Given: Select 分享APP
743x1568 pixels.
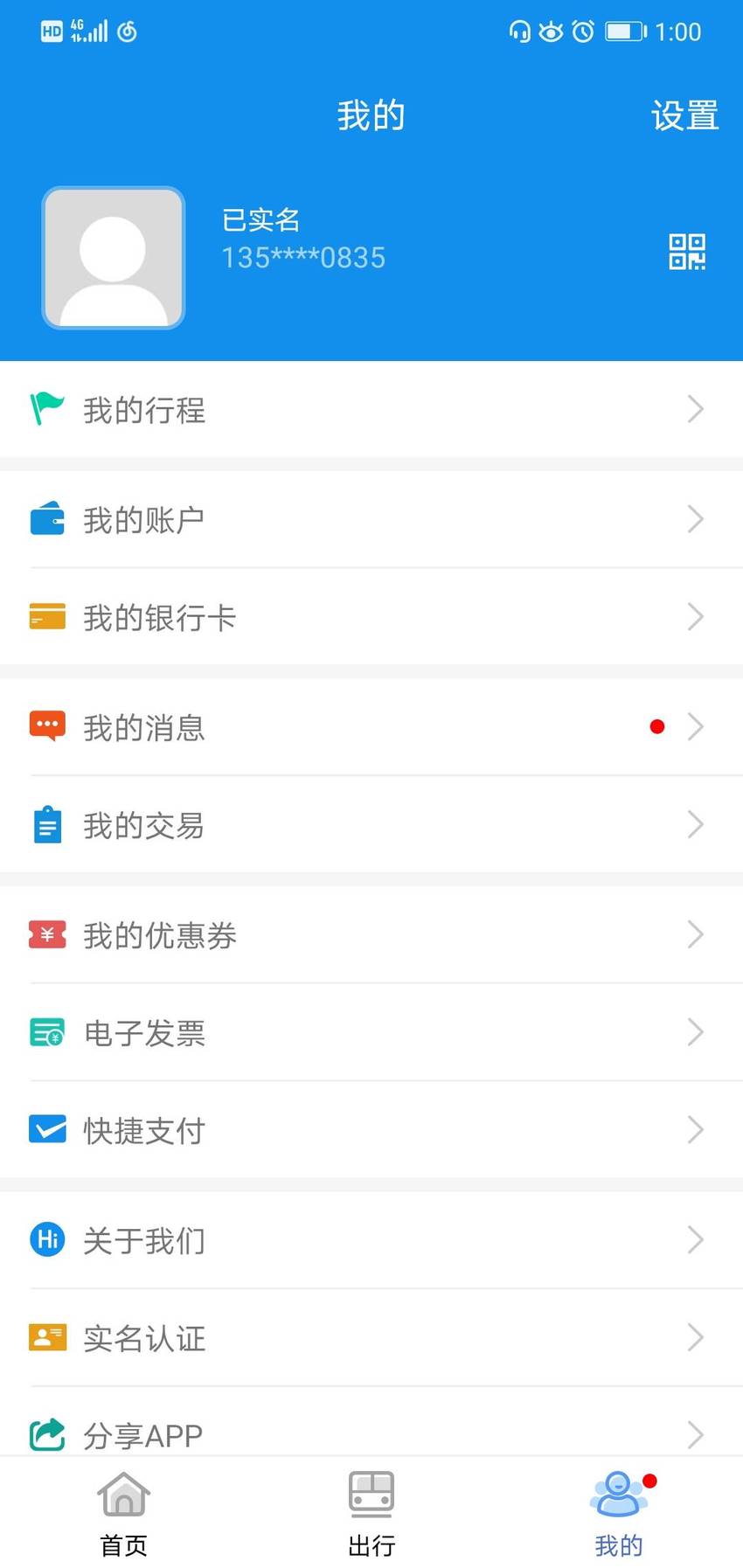Looking at the screenshot, I should [371, 1422].
